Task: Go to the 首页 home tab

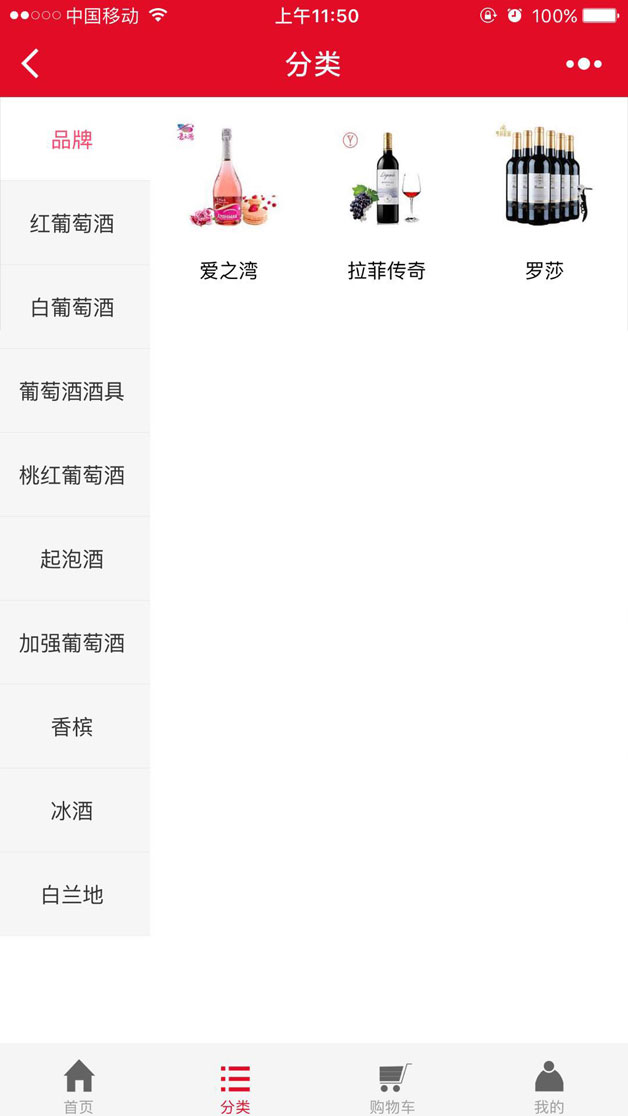Action: [x=78, y=1086]
